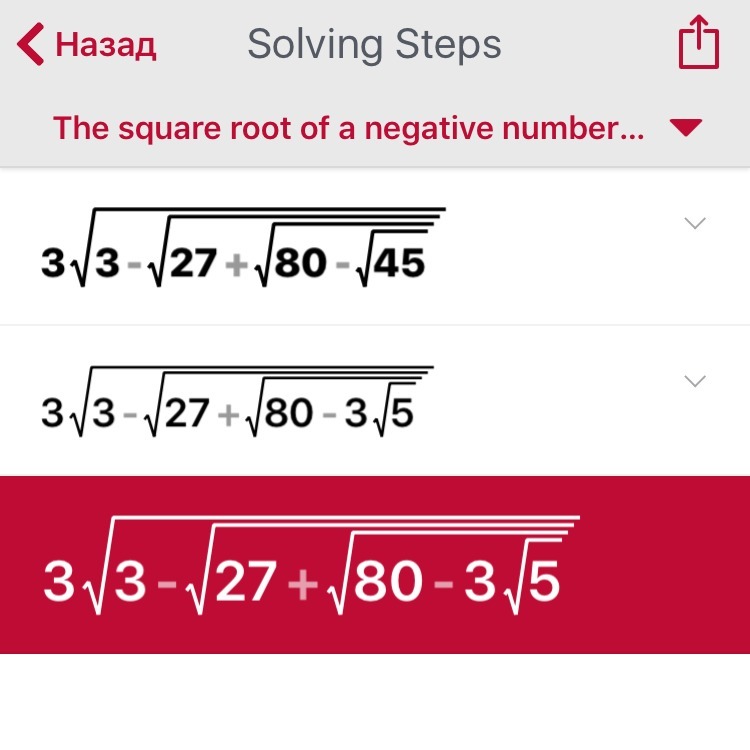Screen dimensions: 750x750
Task: Select the highlighted red result row
Action: point(374,565)
